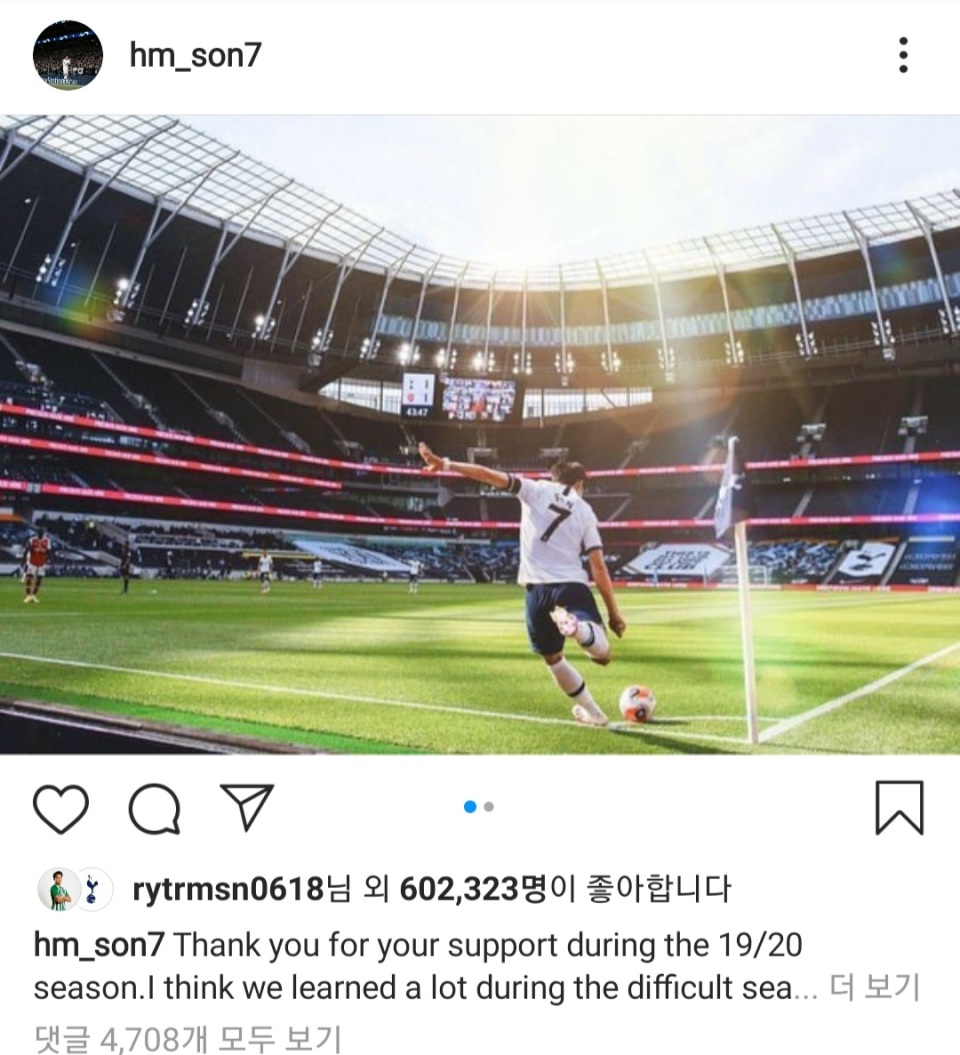Viewport: 960px width, 1055px height.
Task: Bookmark this post
Action: coord(898,808)
